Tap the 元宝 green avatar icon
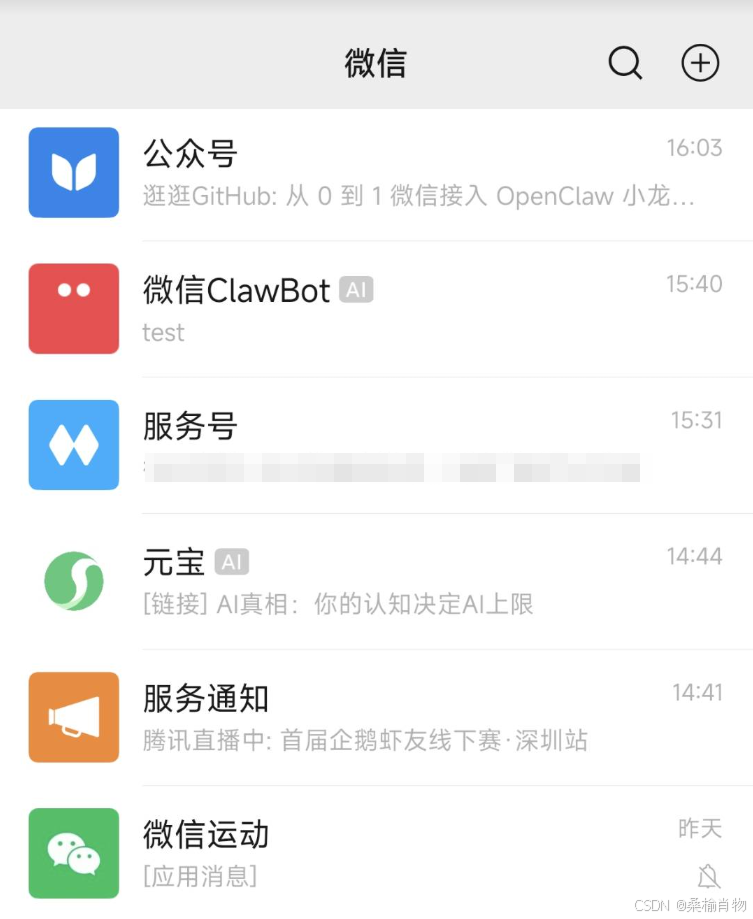The width and height of the screenshot is (753, 919). tap(73, 580)
